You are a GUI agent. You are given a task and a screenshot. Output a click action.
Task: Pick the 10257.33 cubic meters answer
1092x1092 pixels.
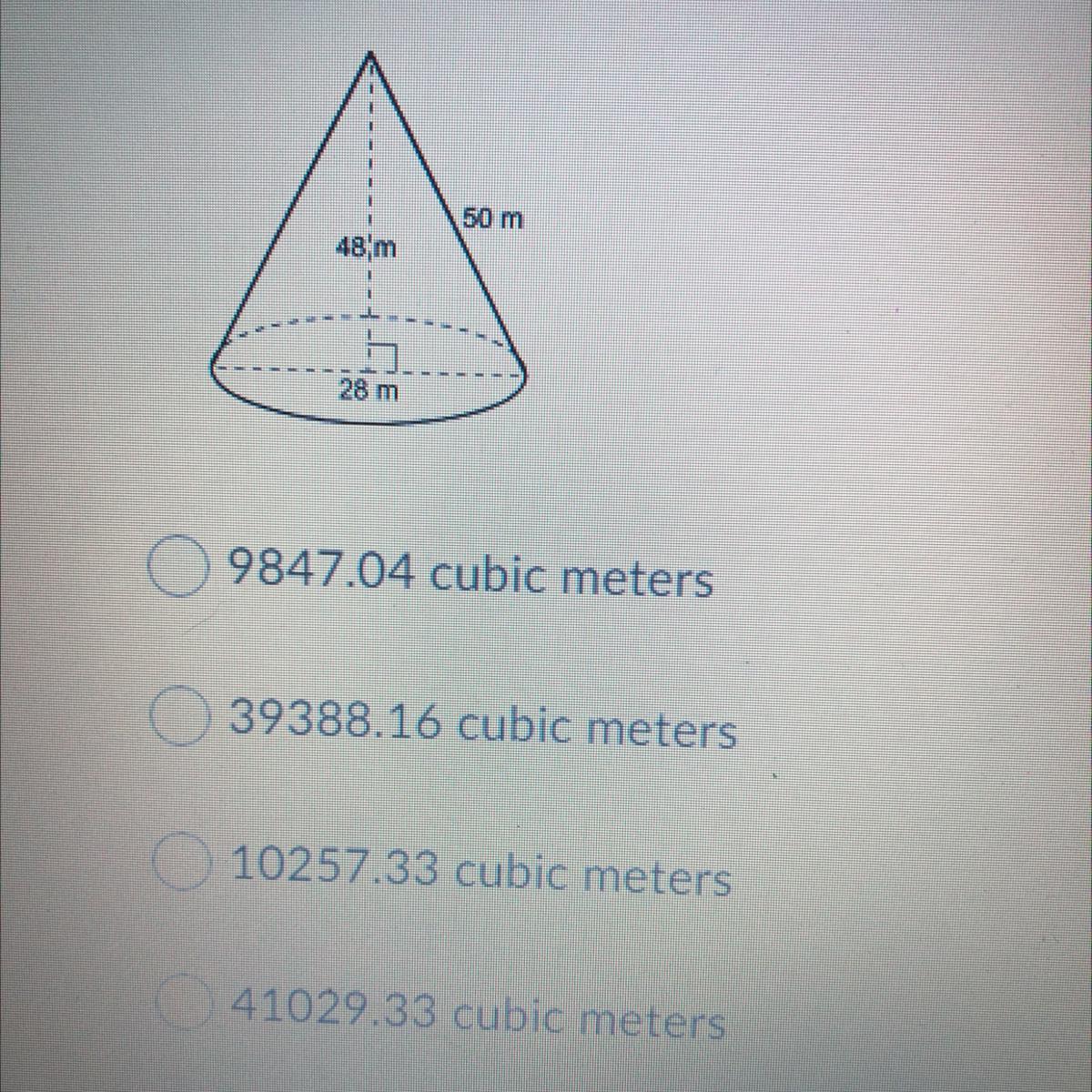click(181, 863)
